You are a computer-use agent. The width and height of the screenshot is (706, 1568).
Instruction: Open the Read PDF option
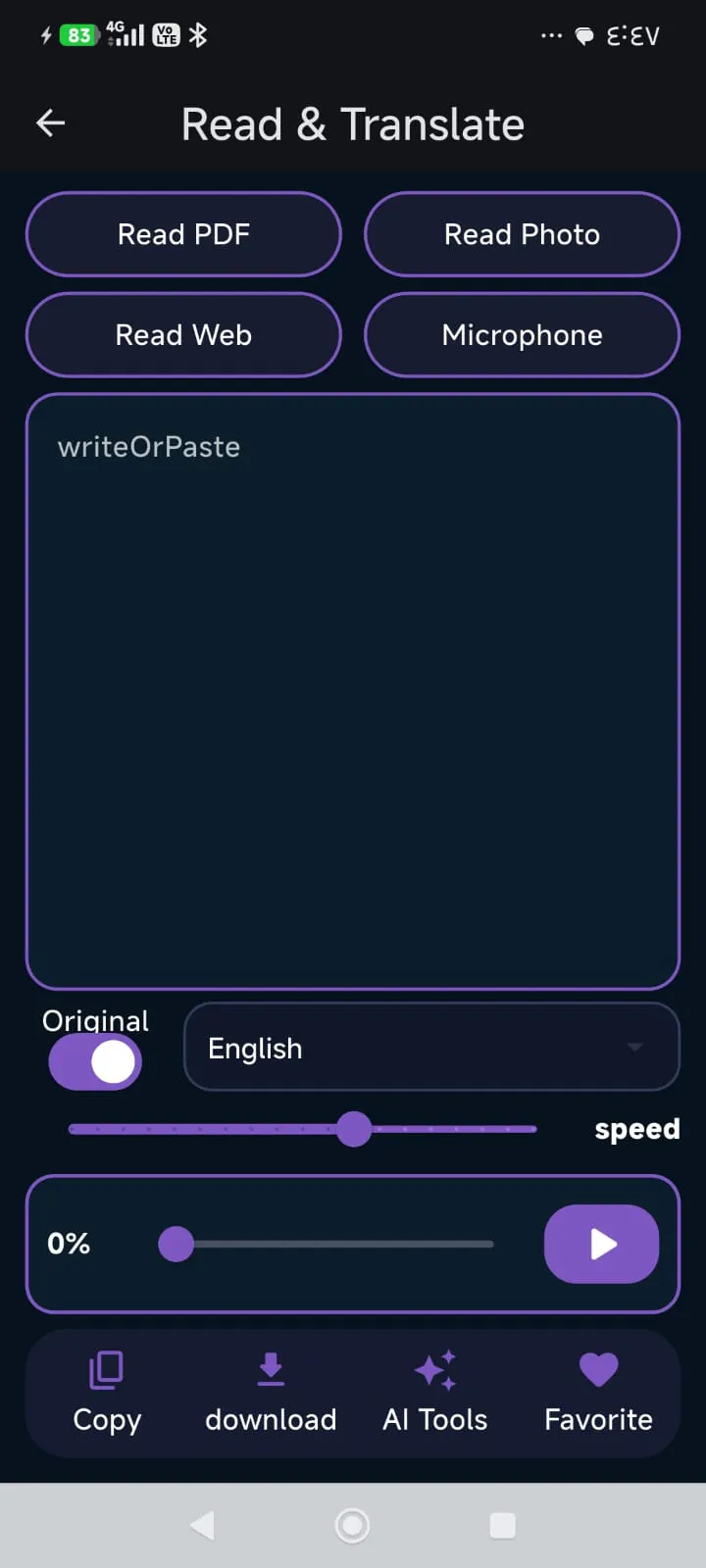pyautogui.click(x=183, y=235)
